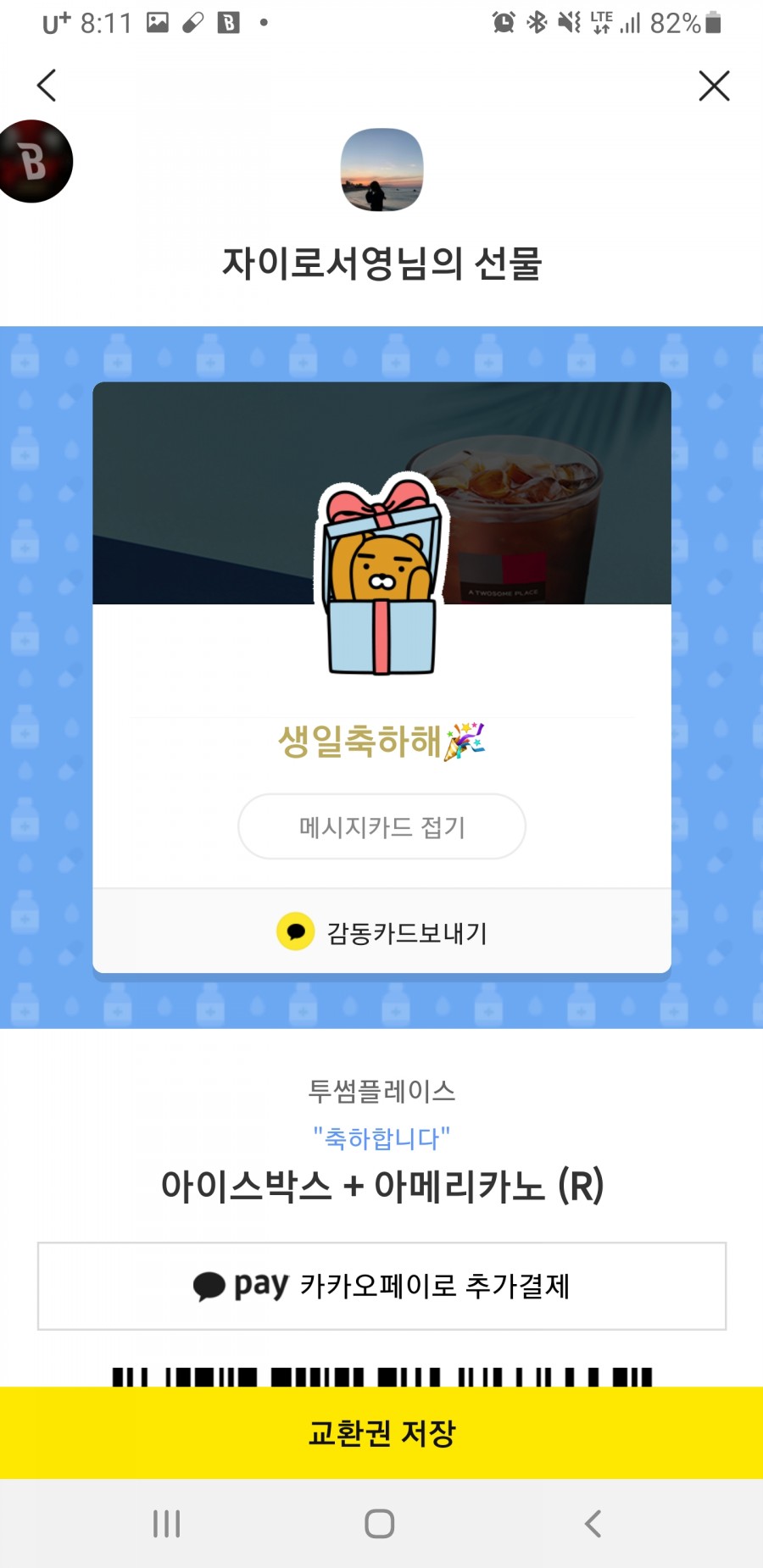The width and height of the screenshot is (763, 1568).
Task: Tap the Bluetooth status bar icon
Action: tap(537, 23)
